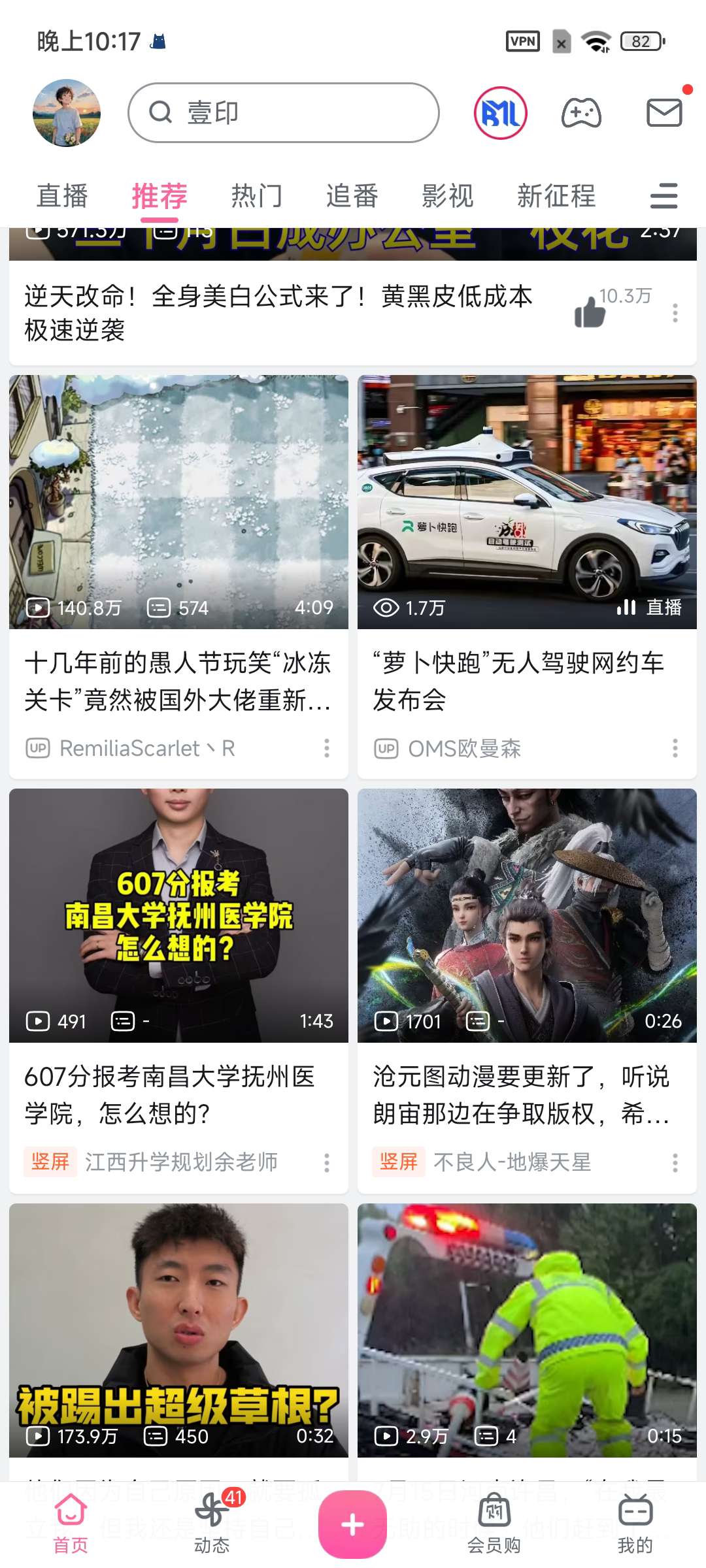Viewport: 706px width, 1568px height.
Task: Switch to the 直播 tab
Action: (62, 196)
